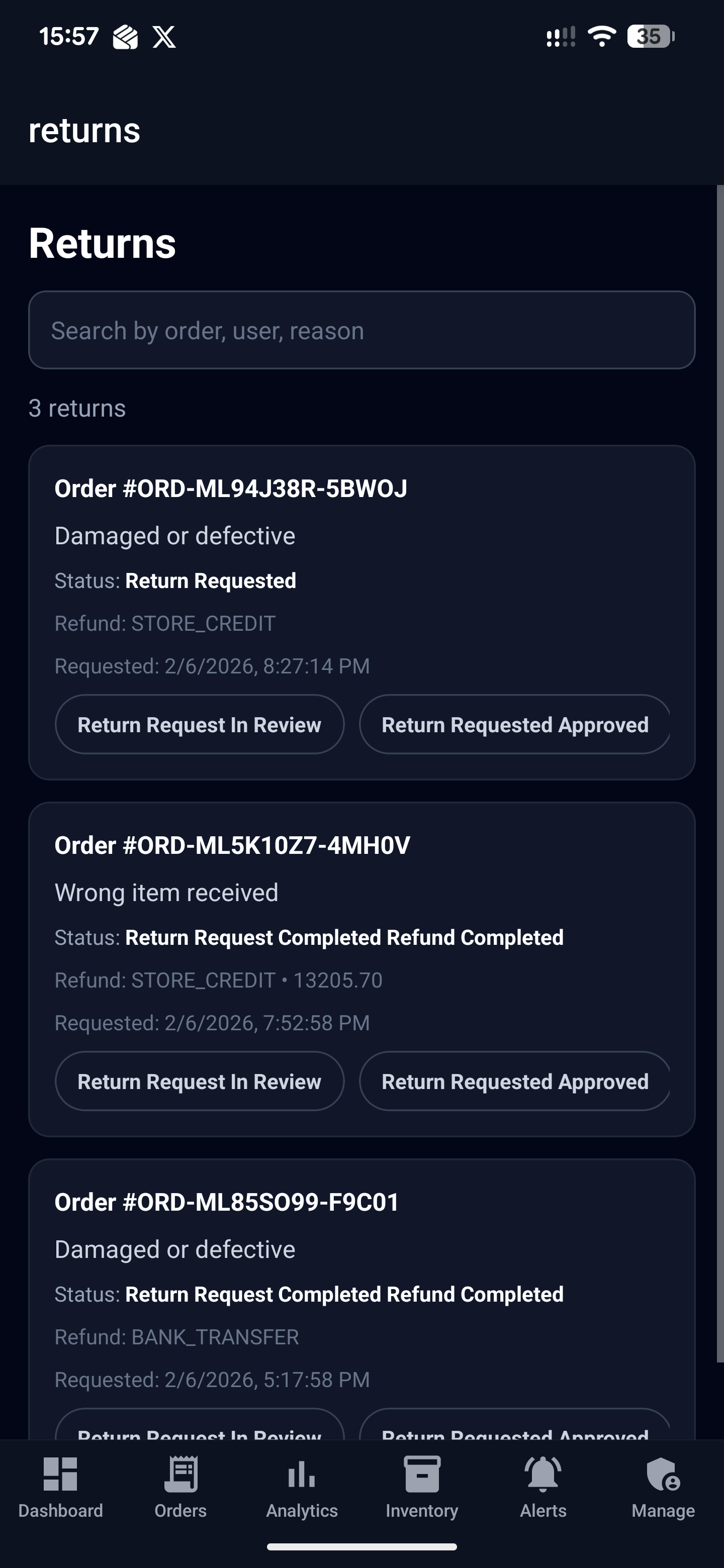Mark order ORD-ML94J38R-5BWOJ return as in review
This screenshot has width=724, height=1568.
(x=199, y=724)
